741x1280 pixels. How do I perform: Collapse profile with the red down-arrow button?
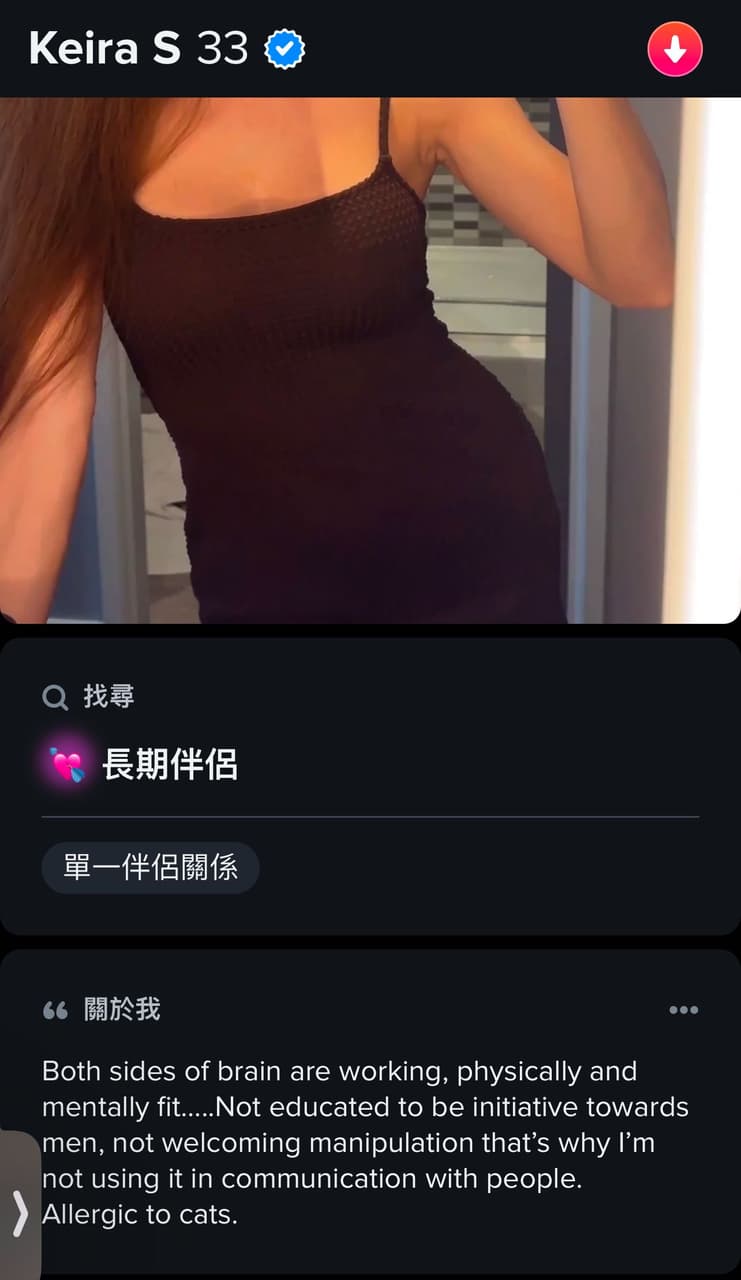point(675,49)
